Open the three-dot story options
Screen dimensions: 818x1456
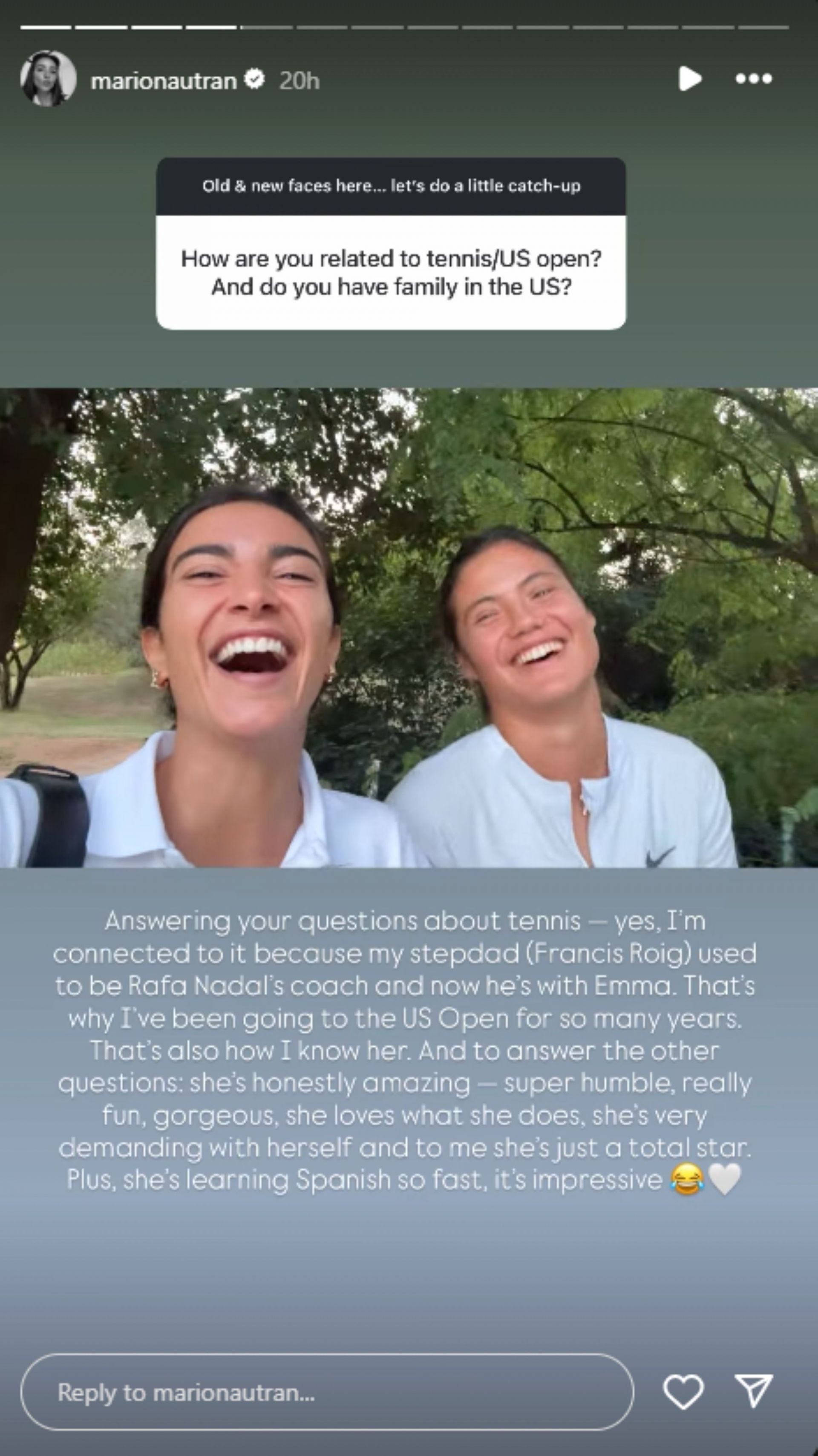(x=754, y=78)
